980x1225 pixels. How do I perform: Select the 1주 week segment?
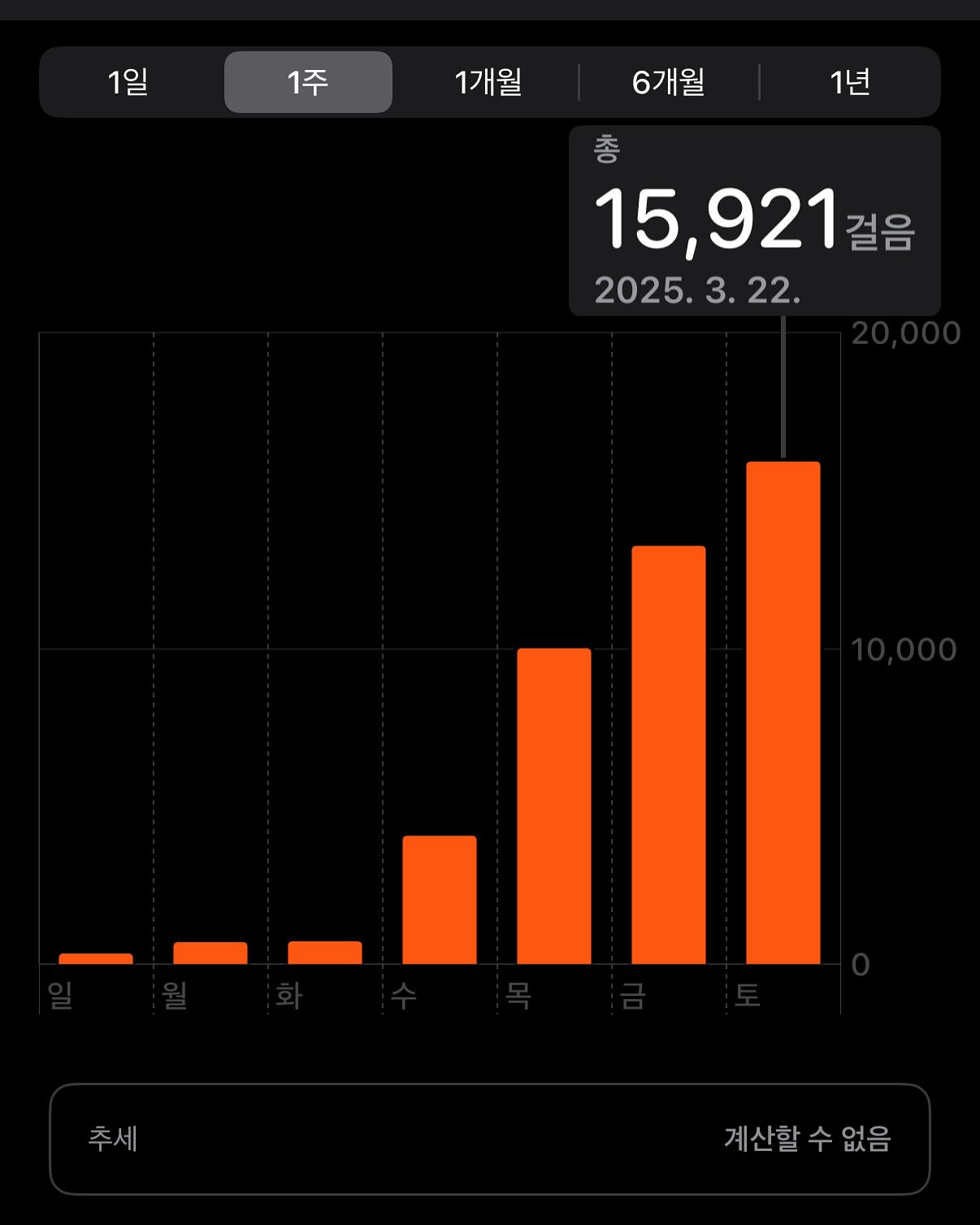pyautogui.click(x=308, y=82)
